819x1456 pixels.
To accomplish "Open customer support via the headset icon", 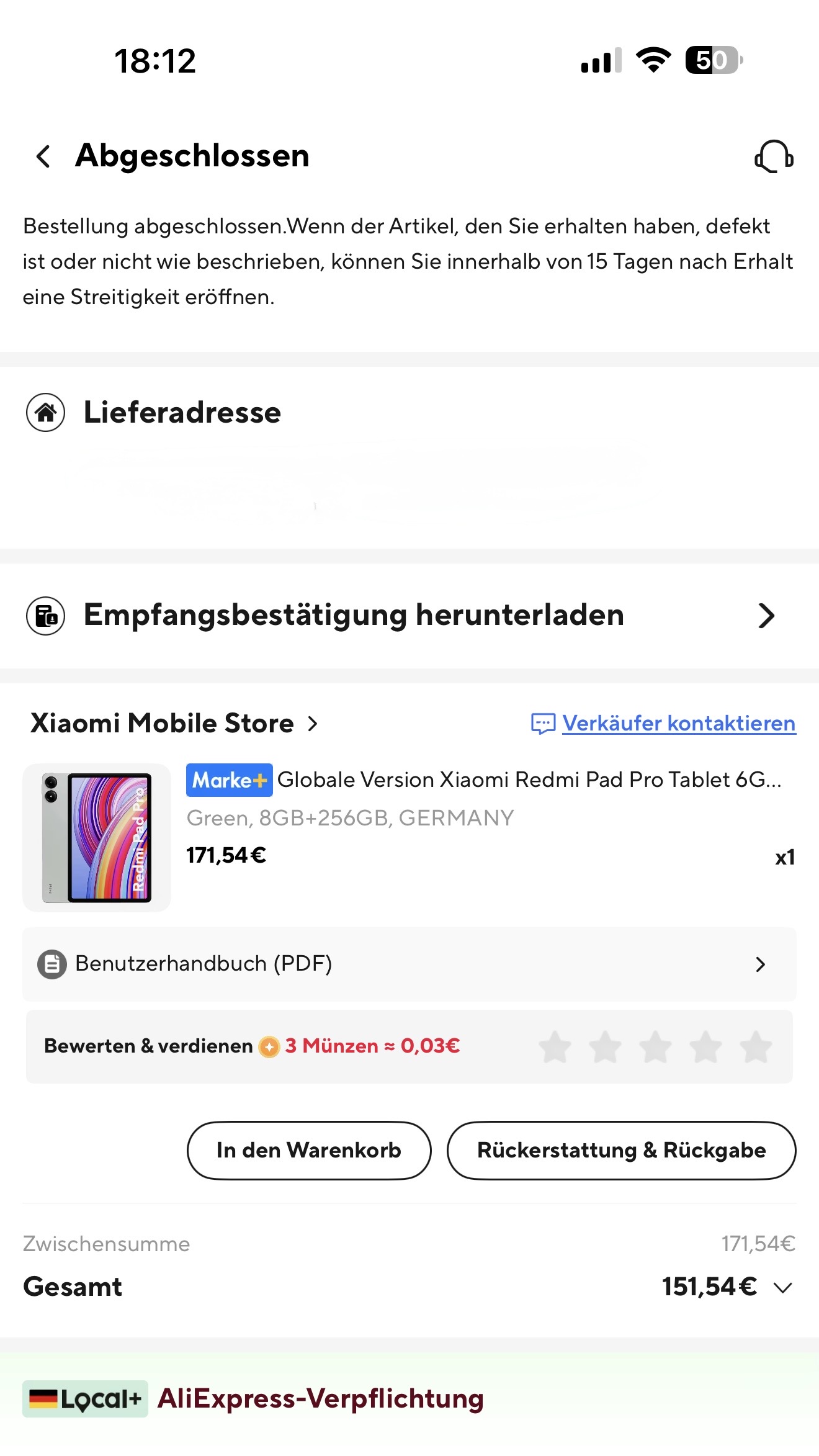I will click(x=774, y=156).
